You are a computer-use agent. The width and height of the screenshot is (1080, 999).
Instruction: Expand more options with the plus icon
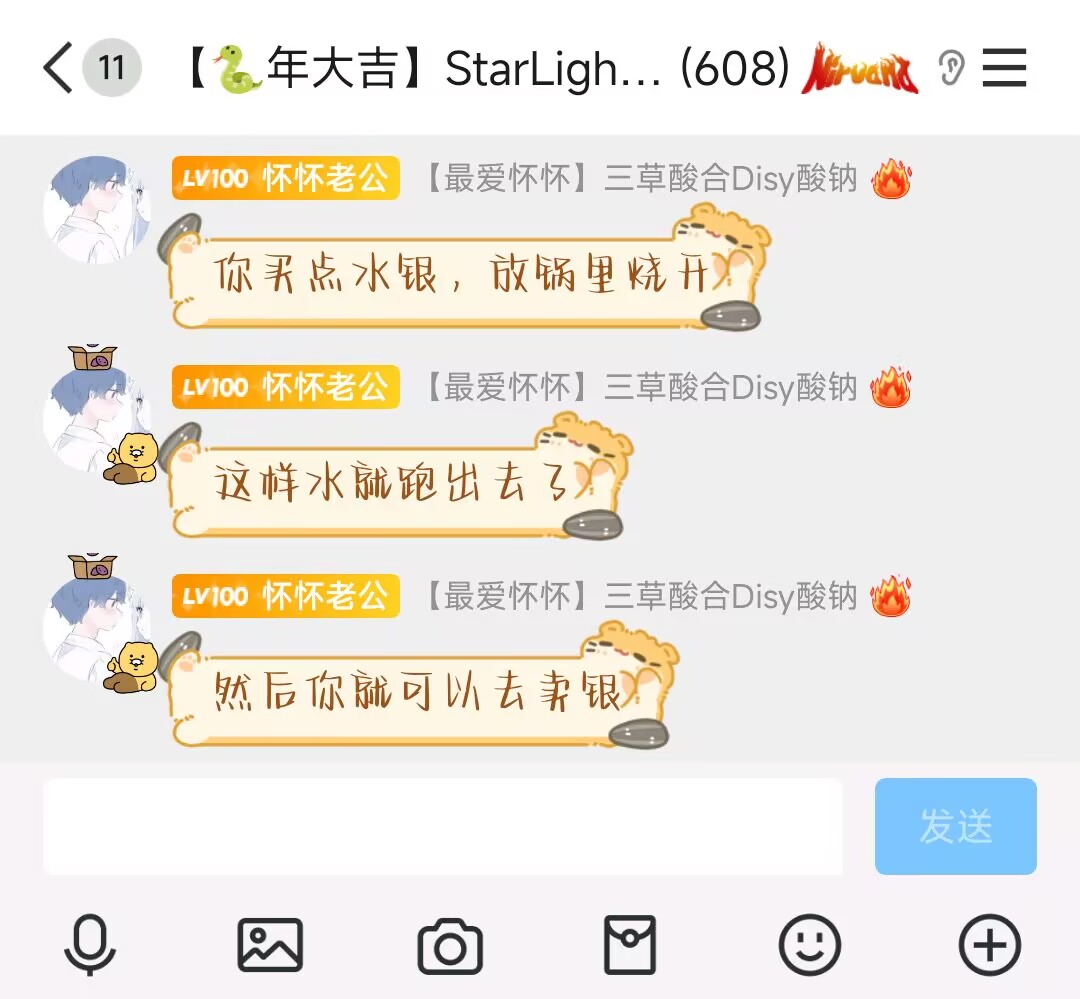pos(990,944)
